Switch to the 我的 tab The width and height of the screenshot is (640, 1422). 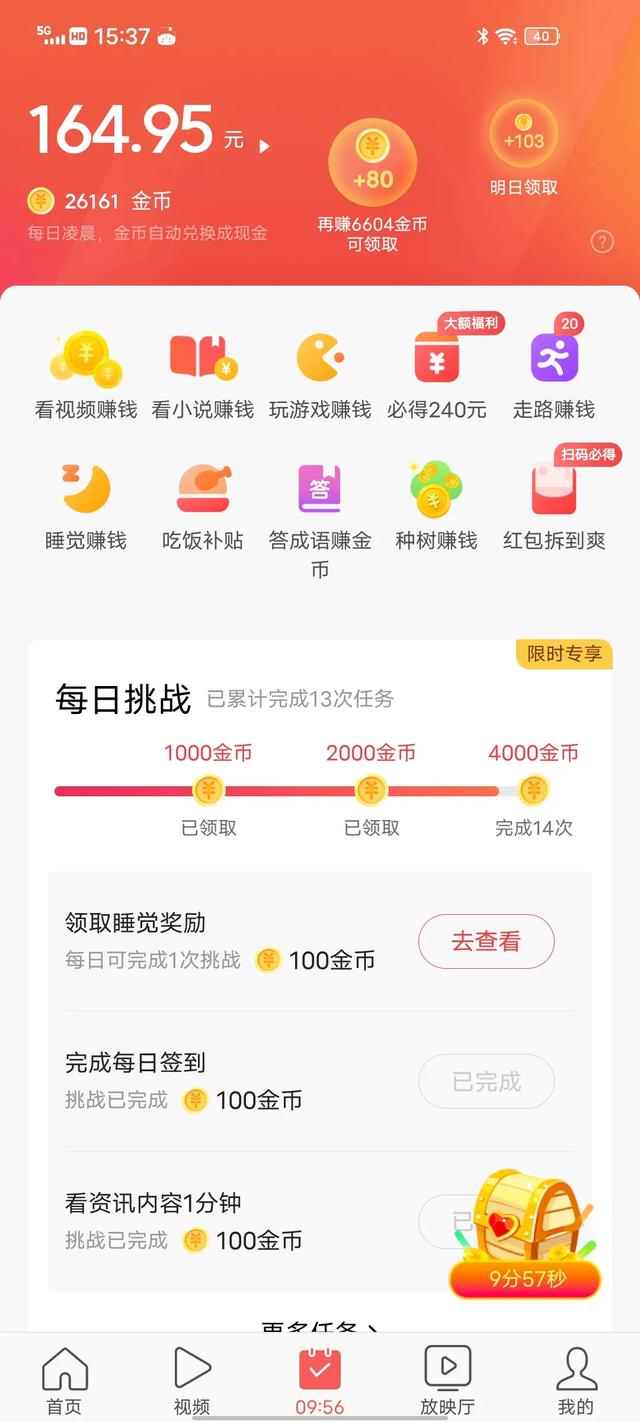(576, 1380)
